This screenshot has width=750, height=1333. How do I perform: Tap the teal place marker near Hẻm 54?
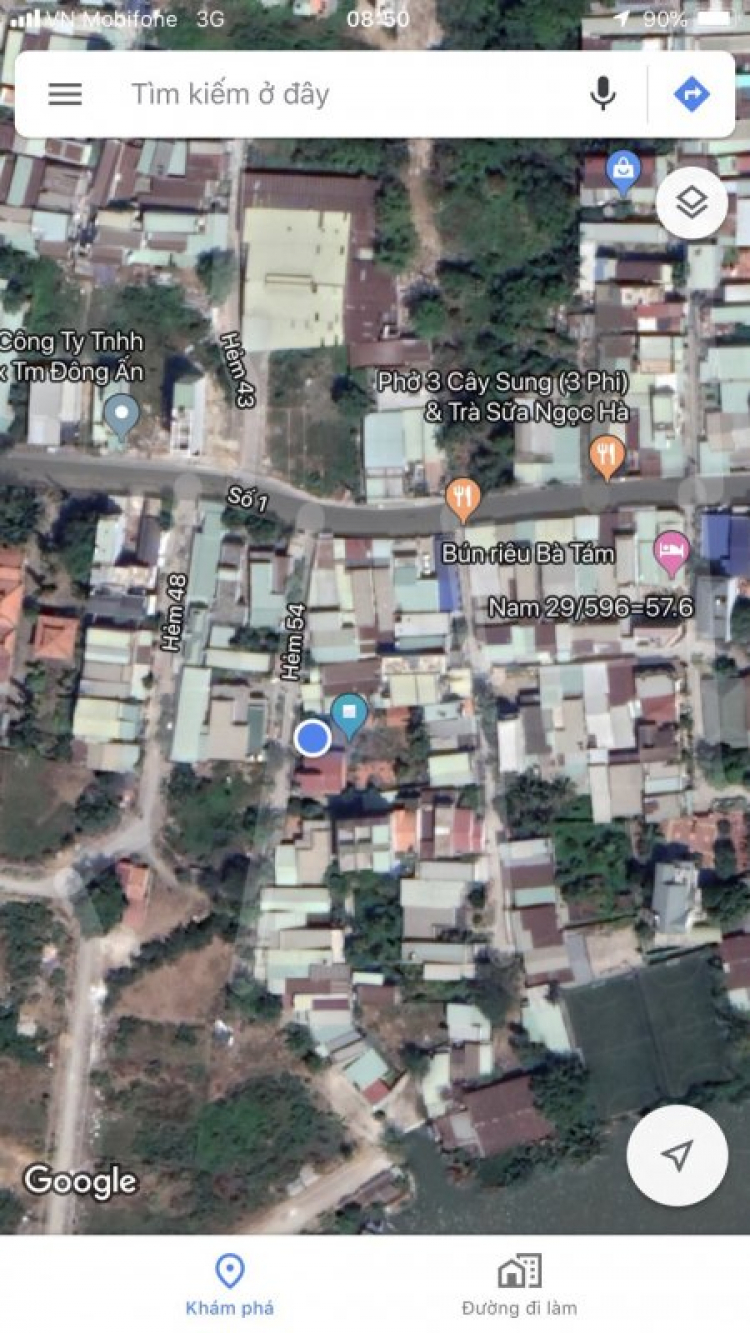(349, 715)
